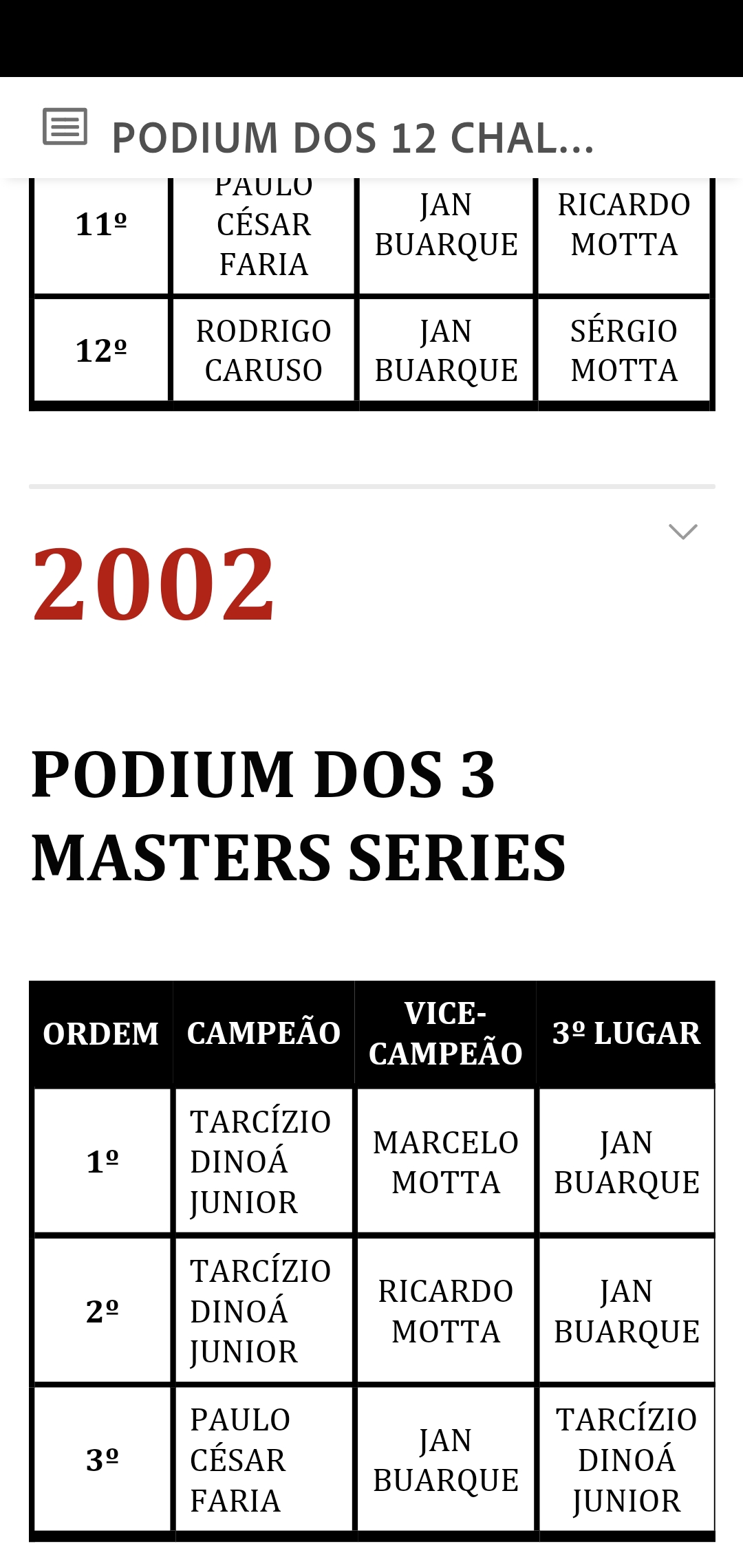Open the document outline icon
The width and height of the screenshot is (743, 1568).
point(65,127)
